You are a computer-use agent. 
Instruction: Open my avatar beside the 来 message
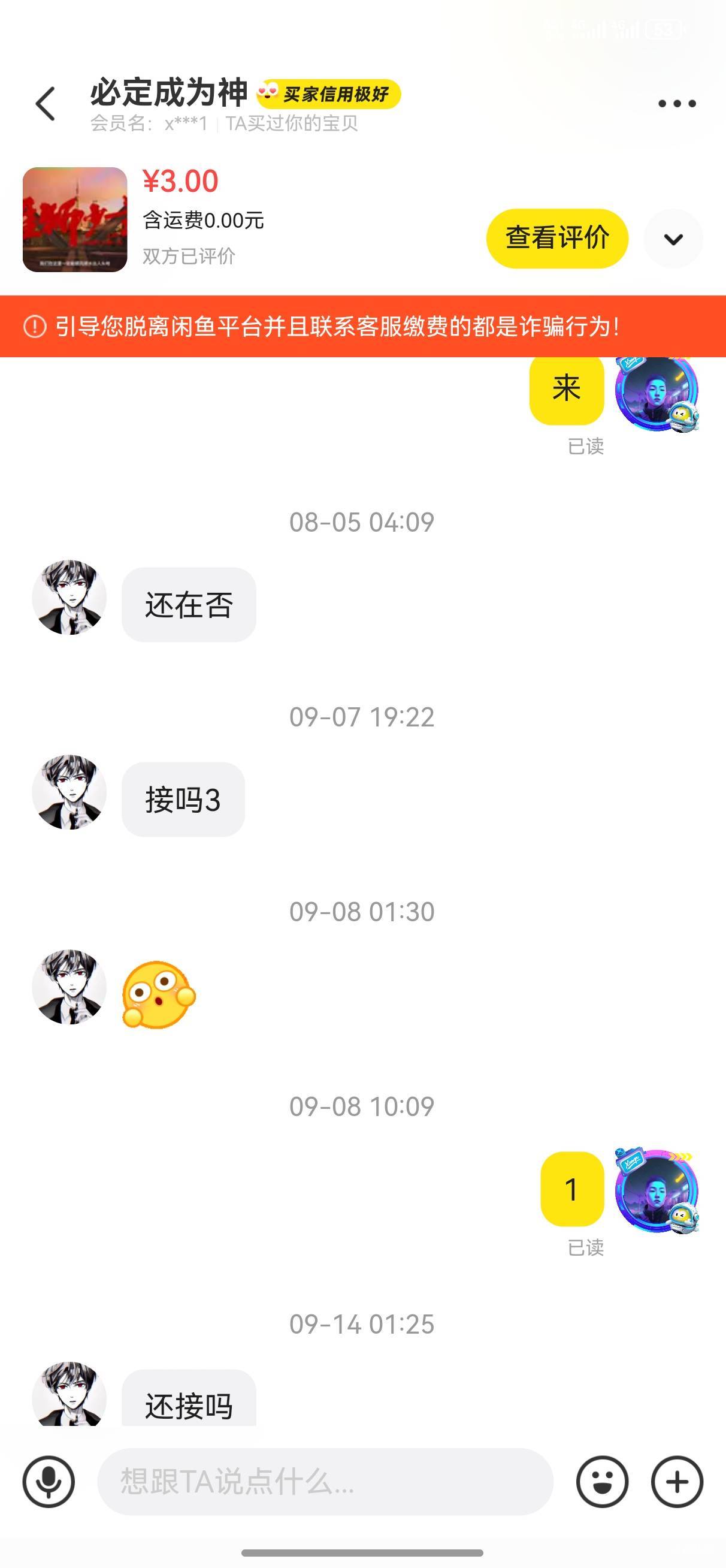(657, 392)
